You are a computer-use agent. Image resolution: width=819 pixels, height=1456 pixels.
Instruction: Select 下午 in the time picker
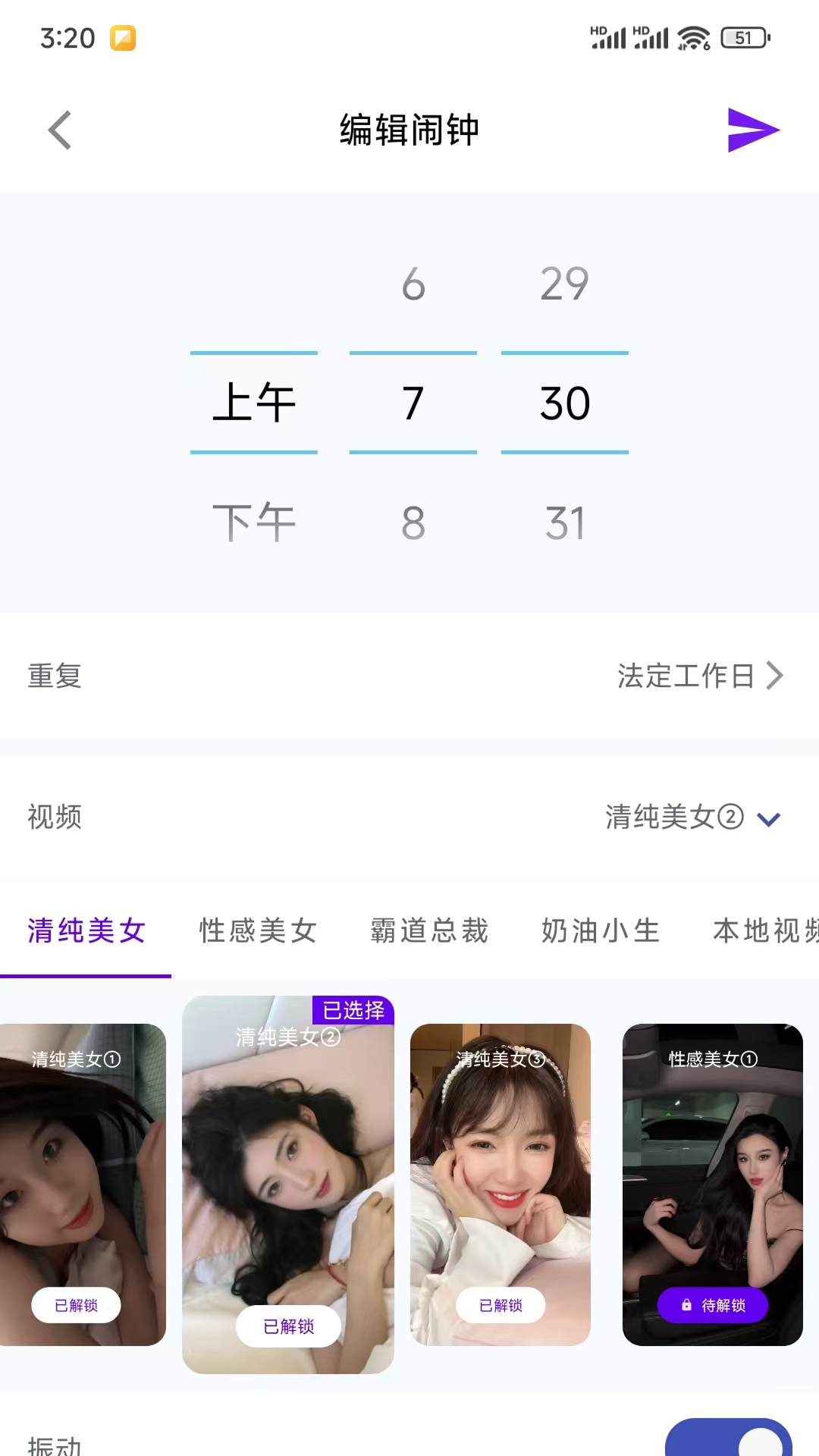point(255,521)
